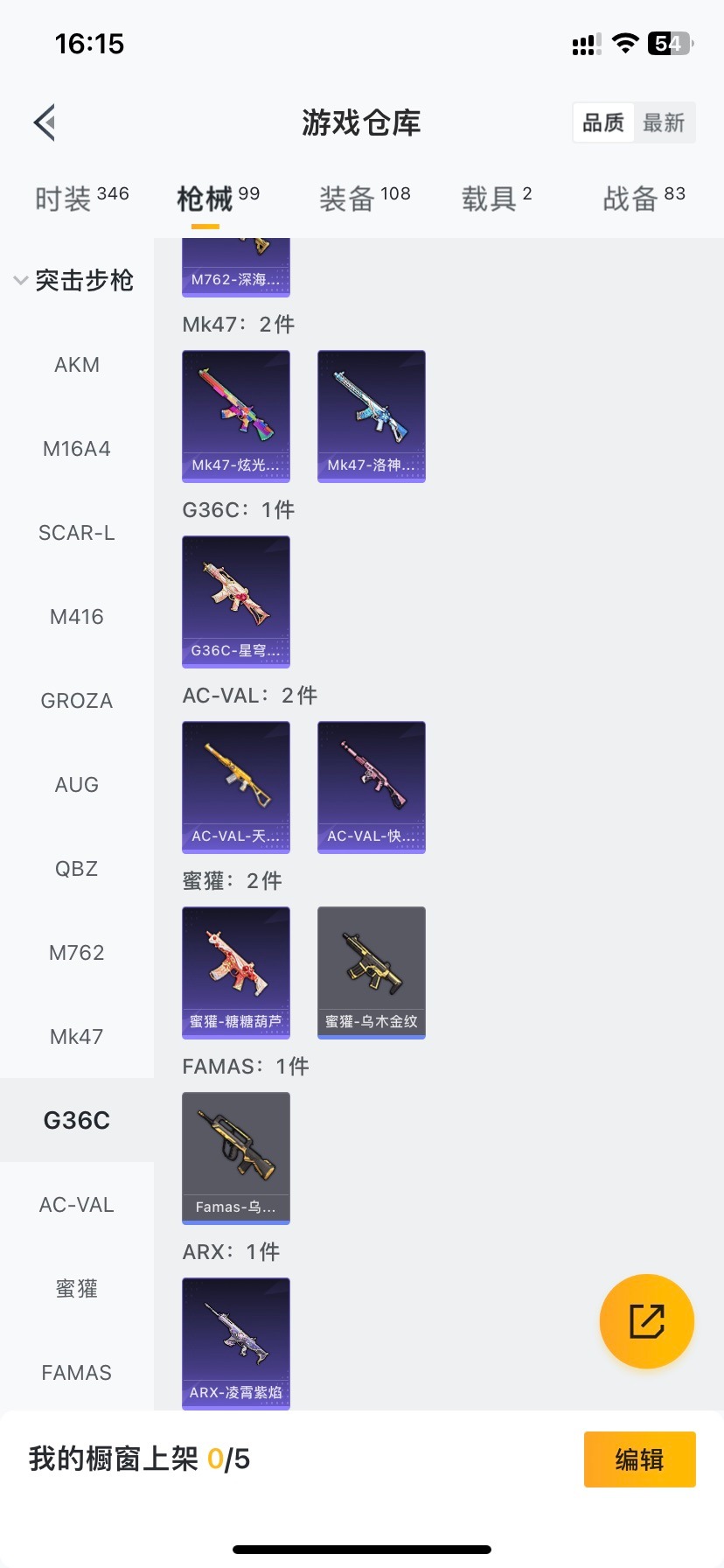Switch to the 装备 tab
This screenshot has width=724, height=1568.
364,199
